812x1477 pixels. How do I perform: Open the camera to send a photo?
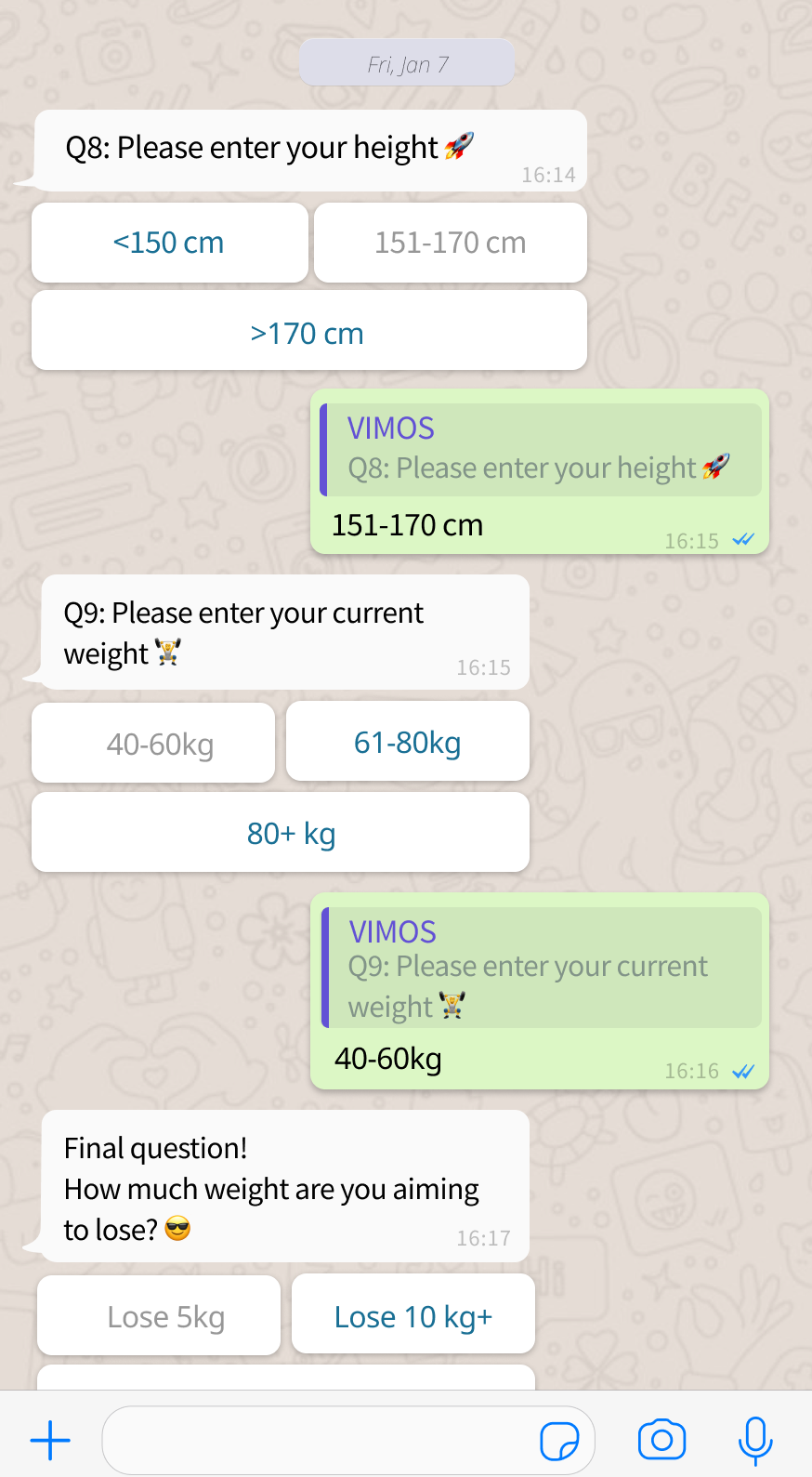[x=661, y=1441]
